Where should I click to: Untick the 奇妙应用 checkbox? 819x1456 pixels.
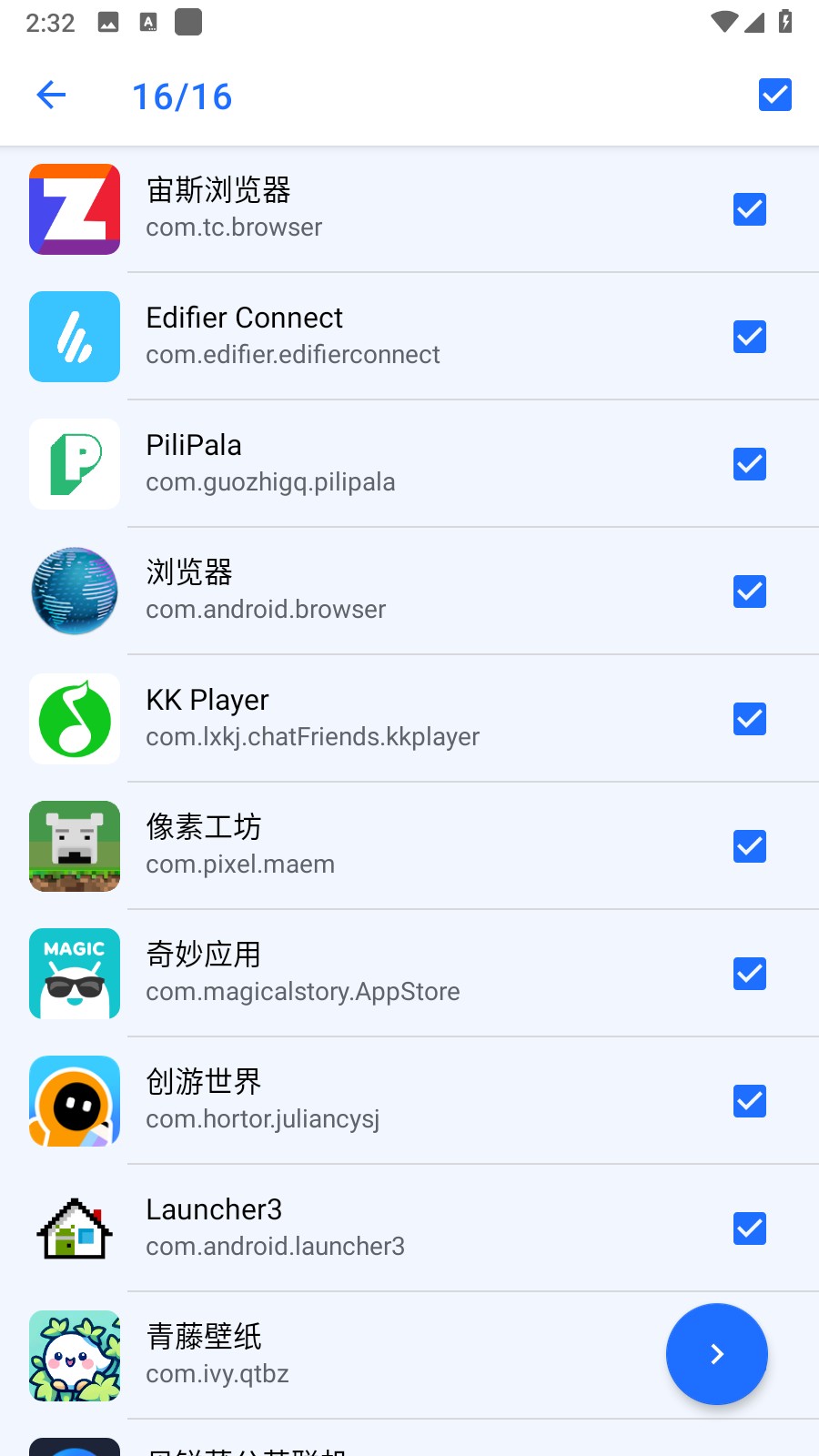[x=750, y=974]
